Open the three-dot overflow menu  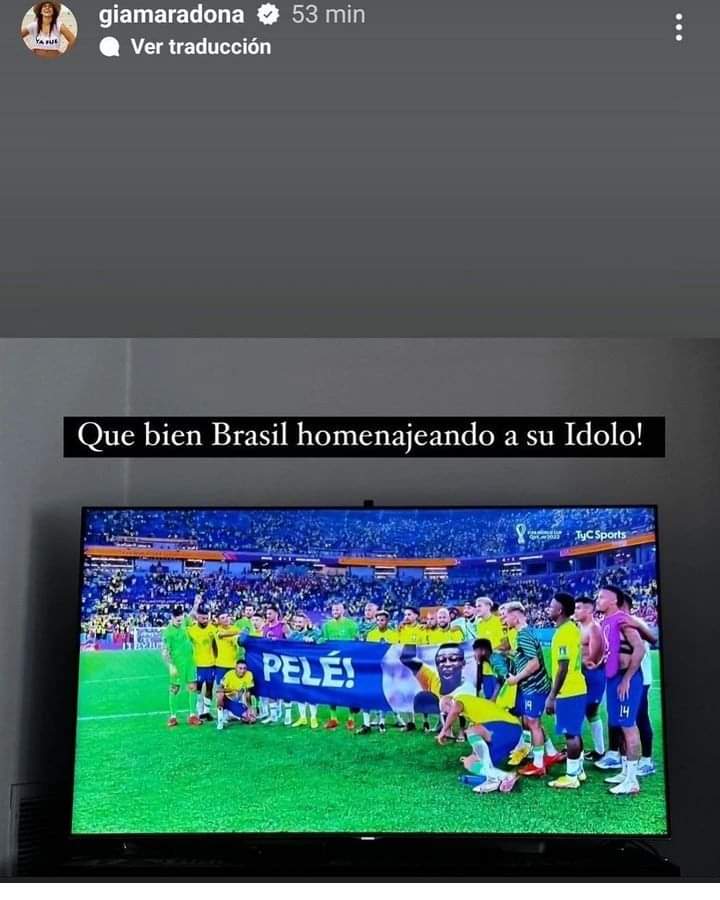coord(679,28)
